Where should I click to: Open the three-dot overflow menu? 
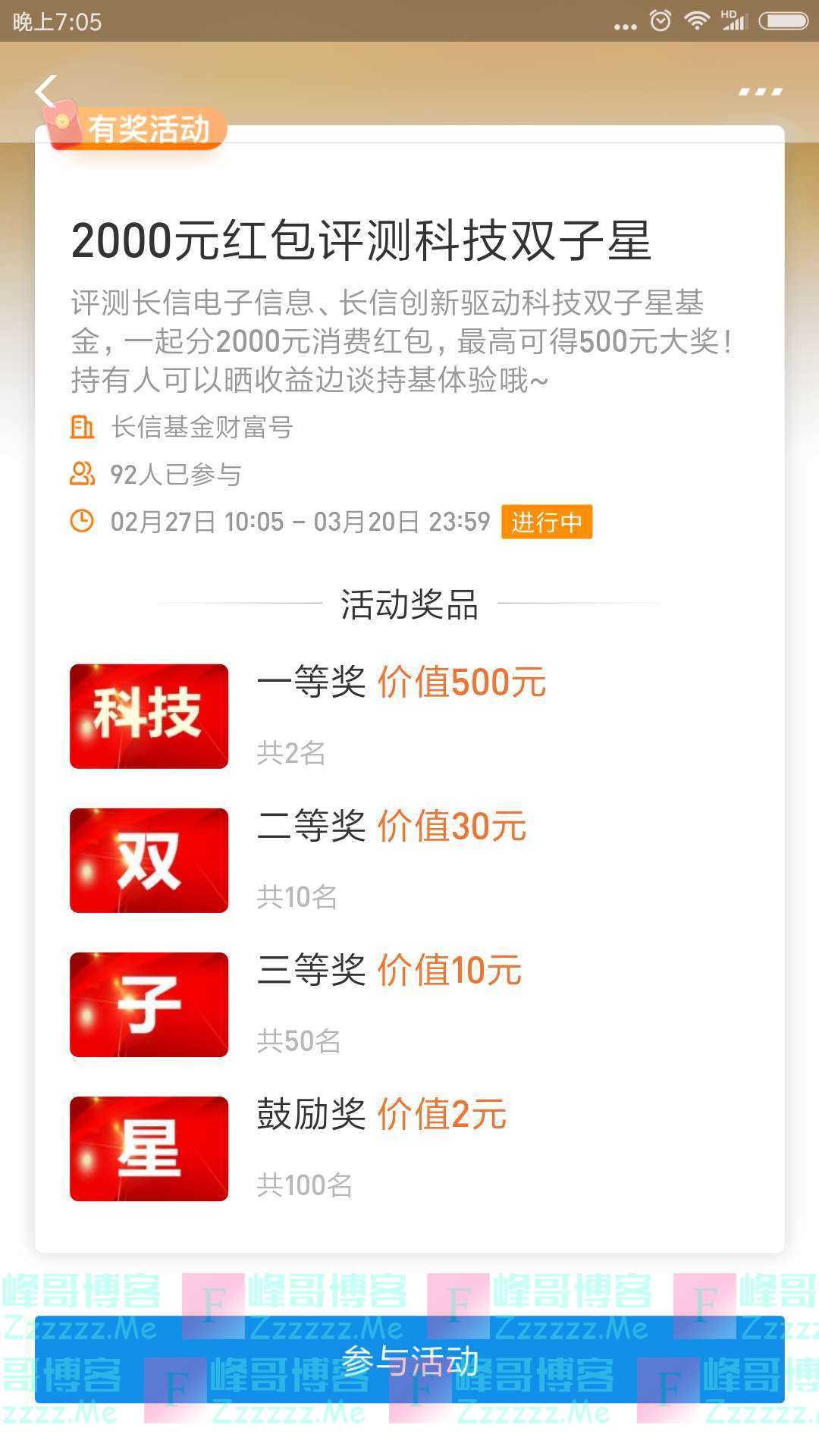(760, 92)
